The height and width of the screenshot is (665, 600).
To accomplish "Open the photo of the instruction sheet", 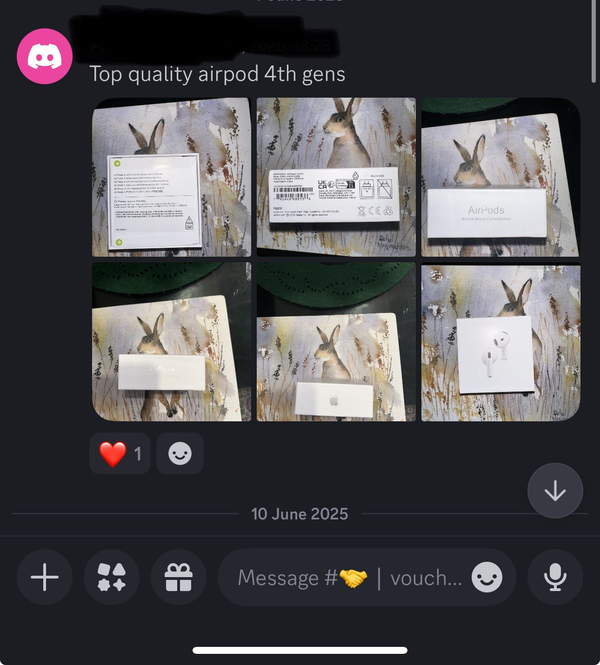I will click(x=171, y=176).
